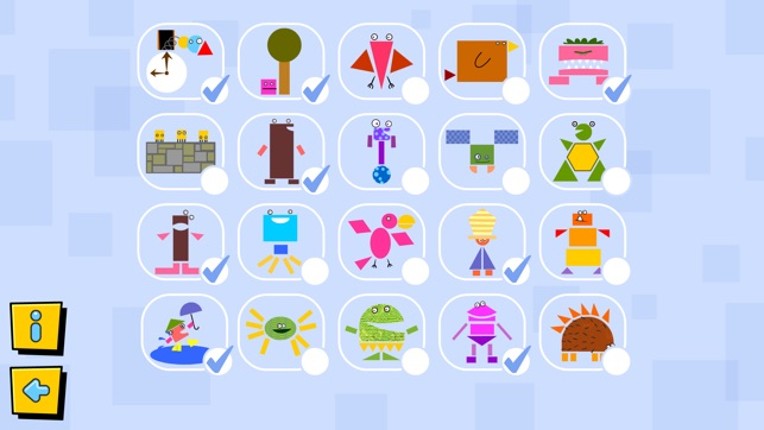Open the striped beehive hat character
The height and width of the screenshot is (430, 764).
(481, 242)
